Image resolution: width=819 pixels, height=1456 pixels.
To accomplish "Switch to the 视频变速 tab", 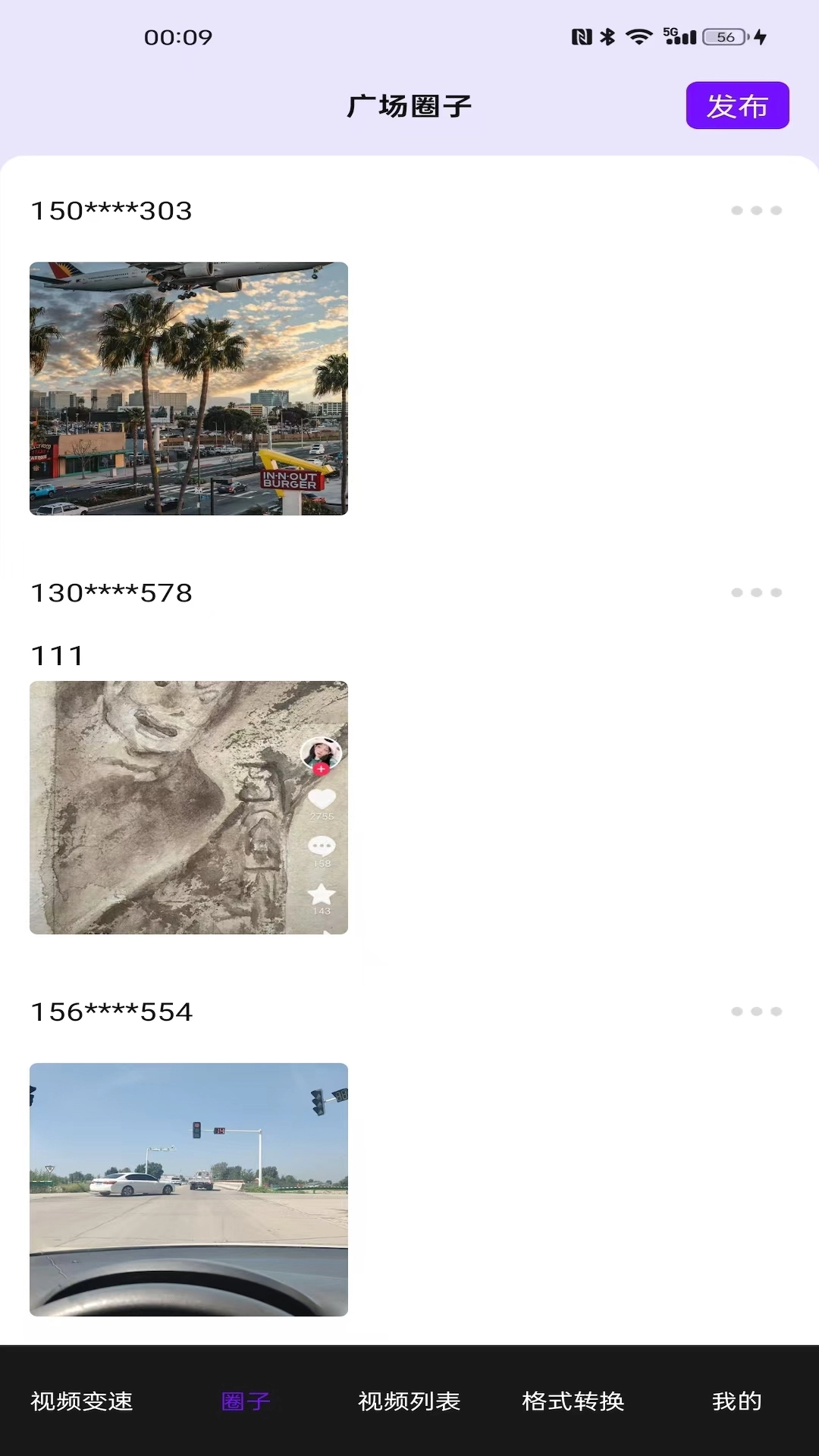I will (x=81, y=1402).
